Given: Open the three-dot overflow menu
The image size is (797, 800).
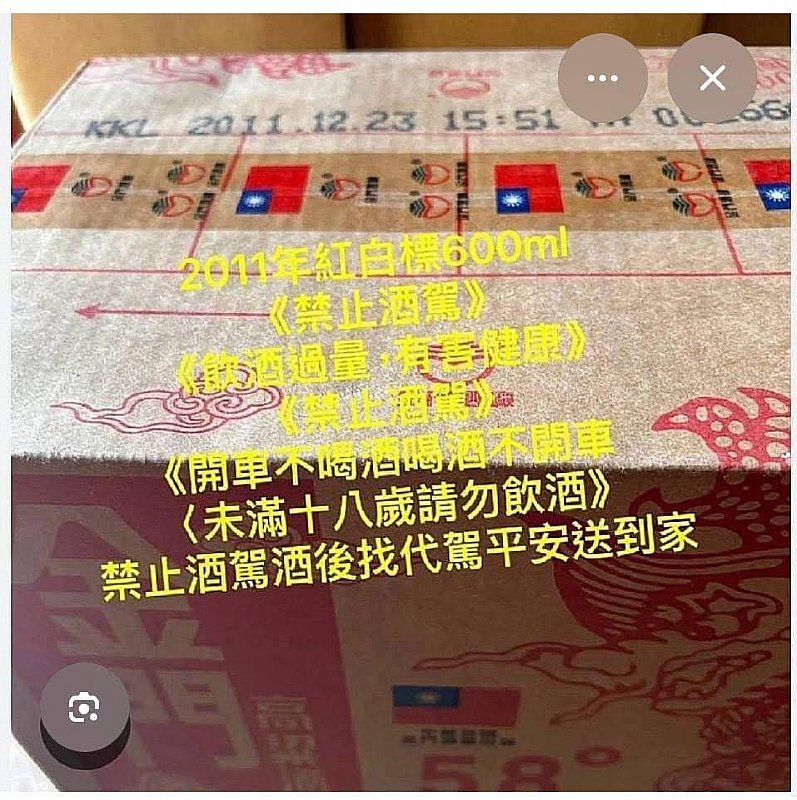Looking at the screenshot, I should pos(602,78).
